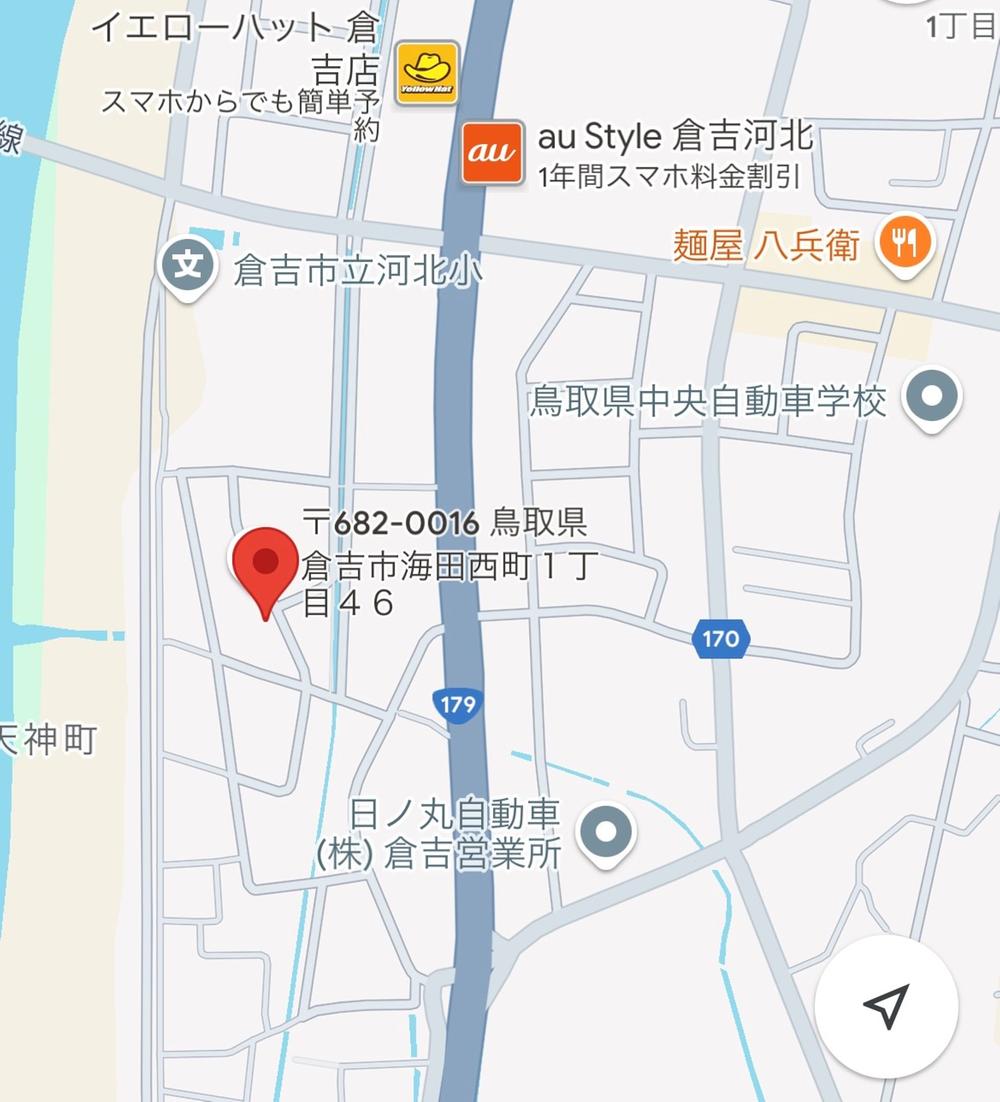This screenshot has height=1102, width=1000.
Task: Select the au Style 倉吉河北 marker
Action: click(492, 152)
